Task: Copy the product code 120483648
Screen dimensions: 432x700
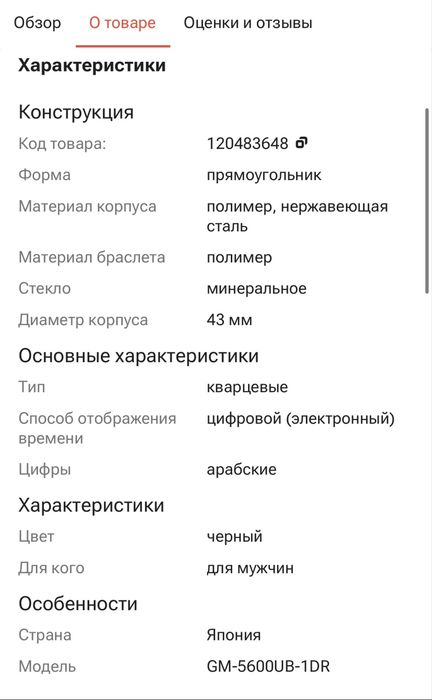Action: click(x=302, y=143)
